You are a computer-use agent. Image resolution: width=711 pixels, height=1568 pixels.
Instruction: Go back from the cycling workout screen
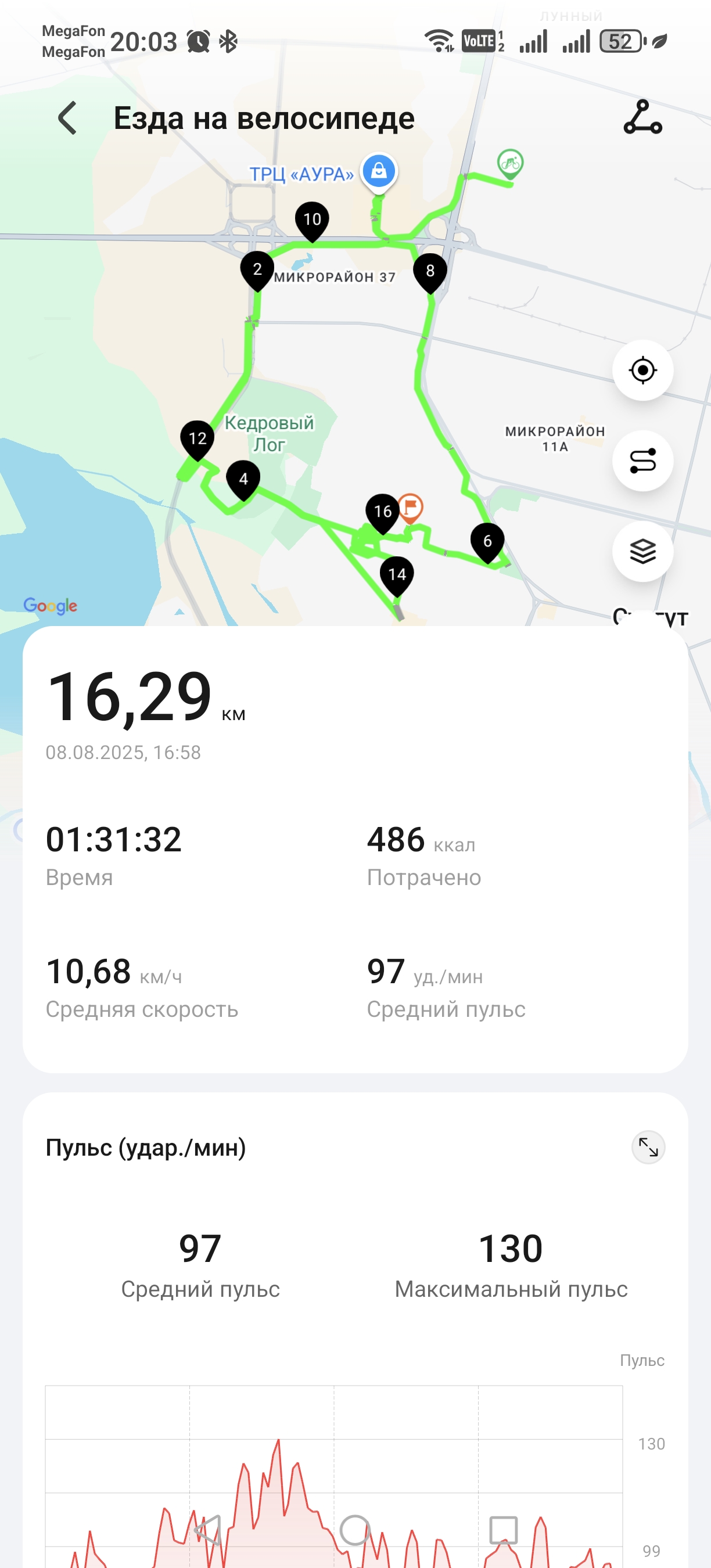coord(67,118)
